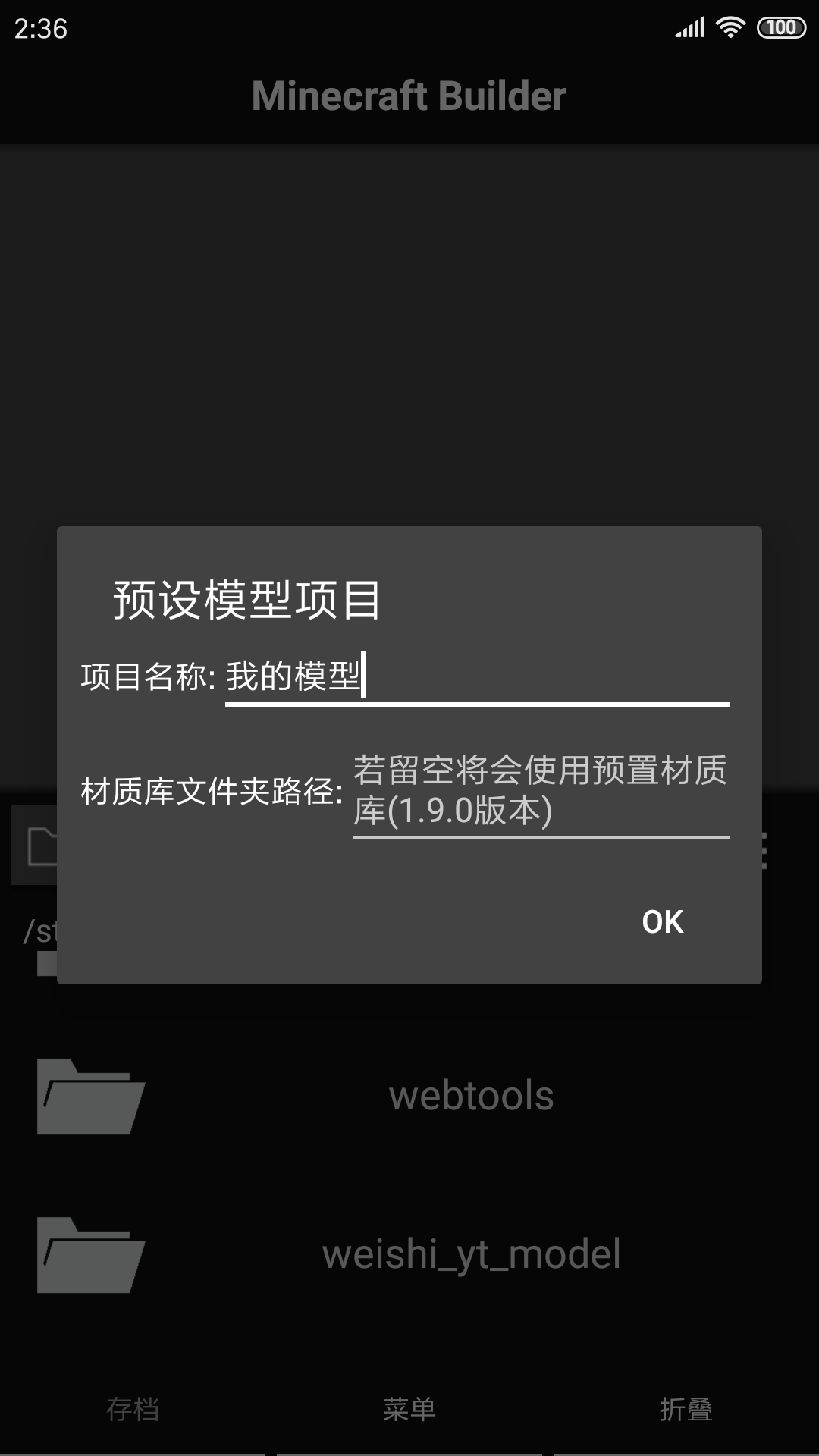The image size is (819, 1456).
Task: Tap the 材质库文件夹路径 input field
Action: 540,792
